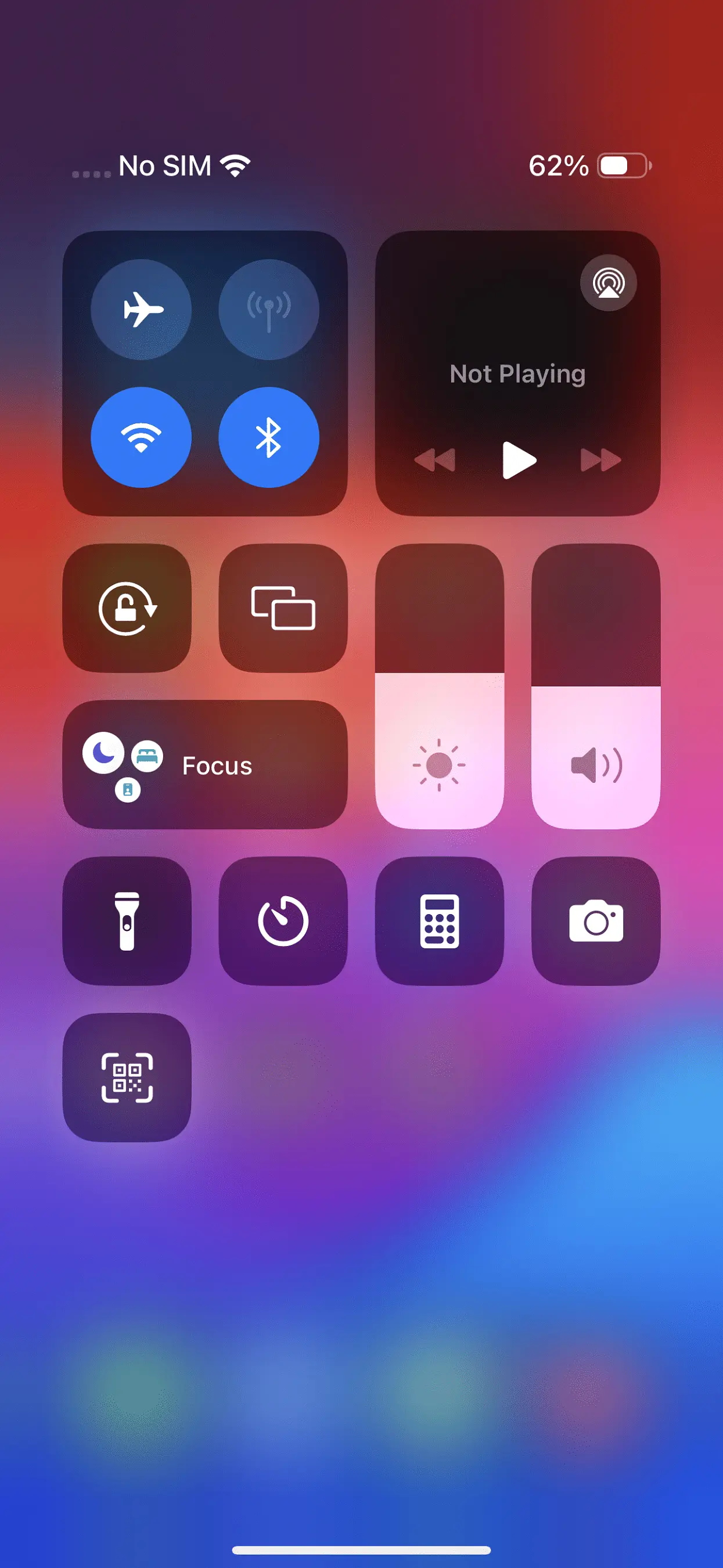Enable Airplane Mode

141,309
